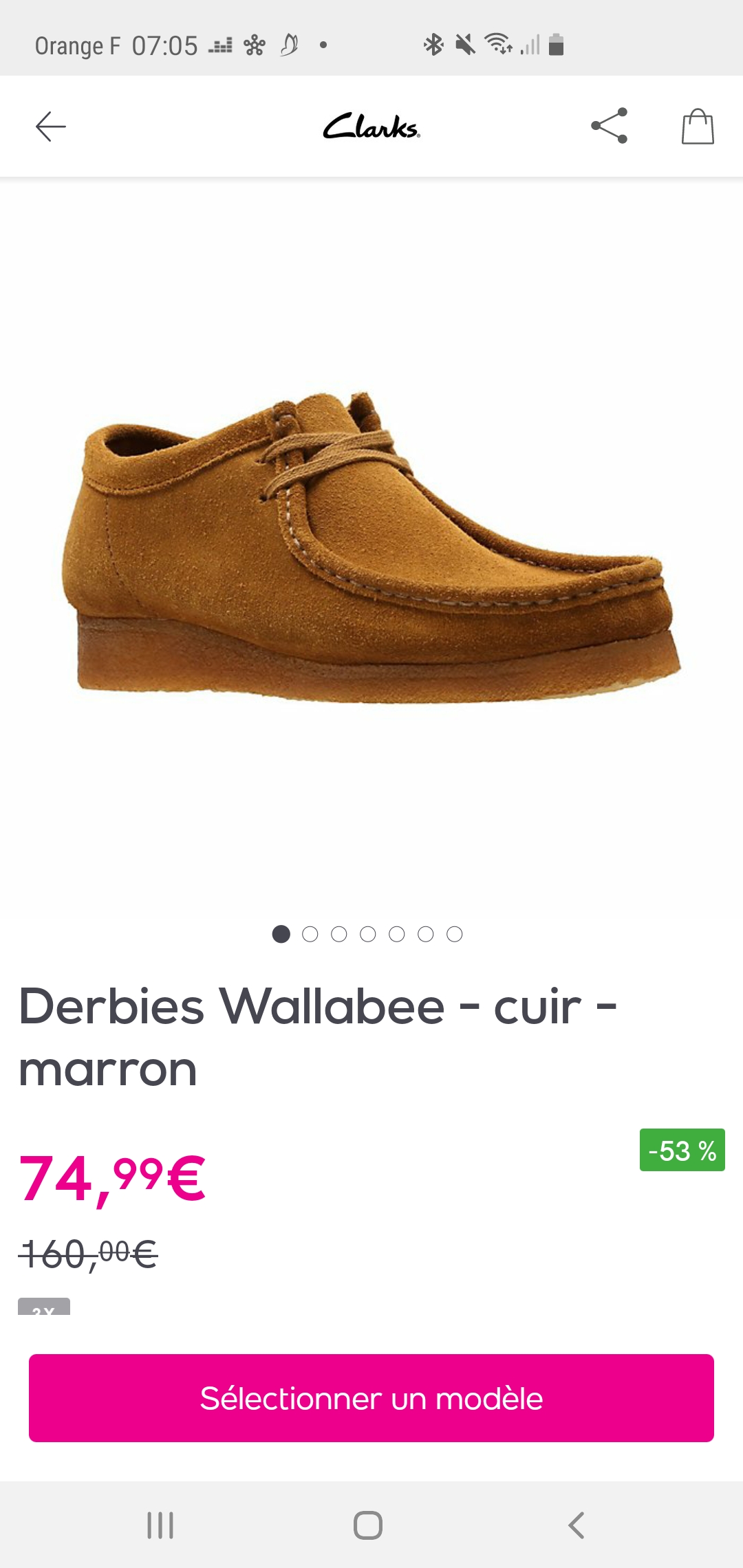The image size is (743, 1568).
Task: Go to the phone's home screen
Action: click(x=368, y=1525)
